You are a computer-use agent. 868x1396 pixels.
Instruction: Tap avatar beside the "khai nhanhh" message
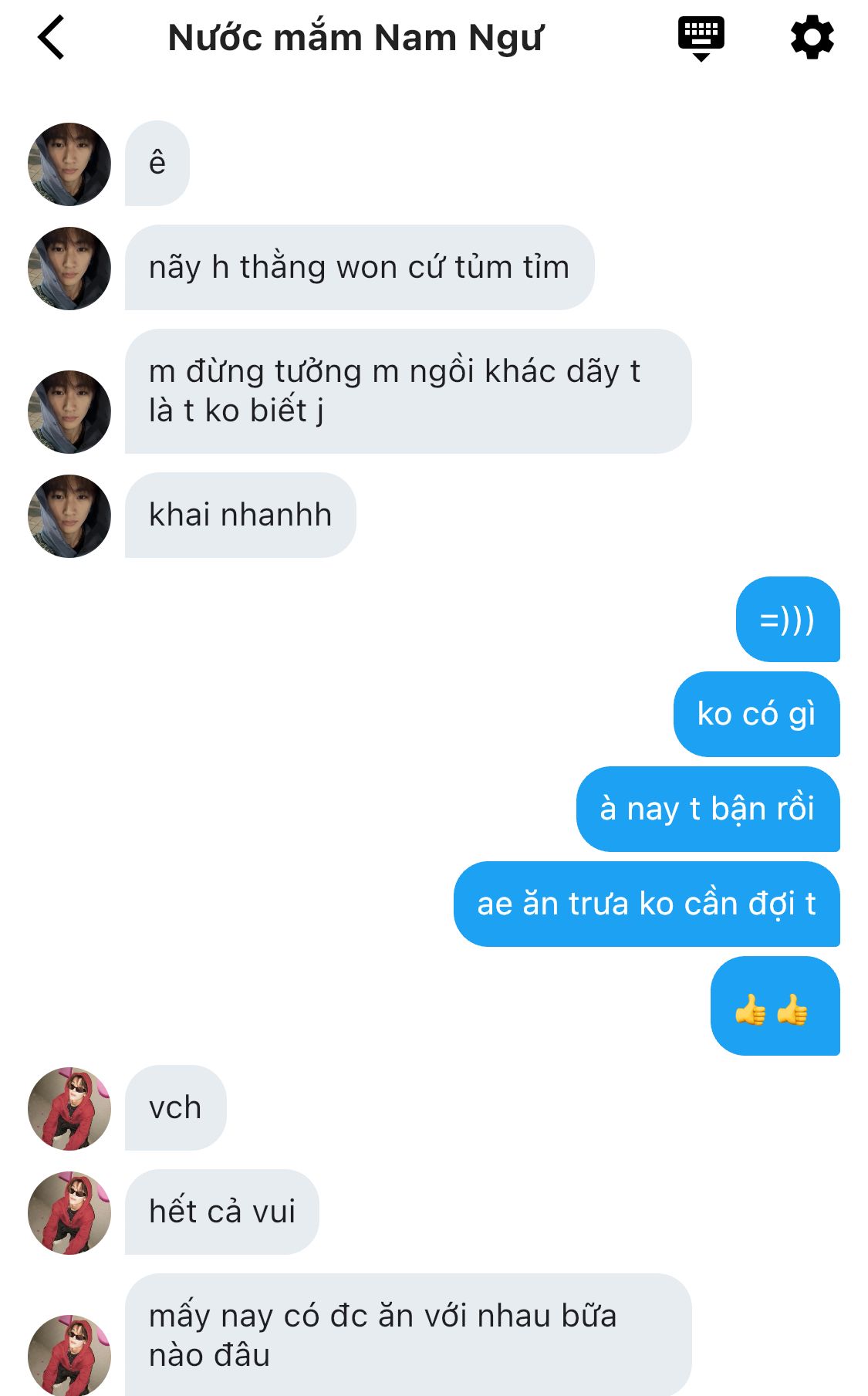[x=69, y=515]
